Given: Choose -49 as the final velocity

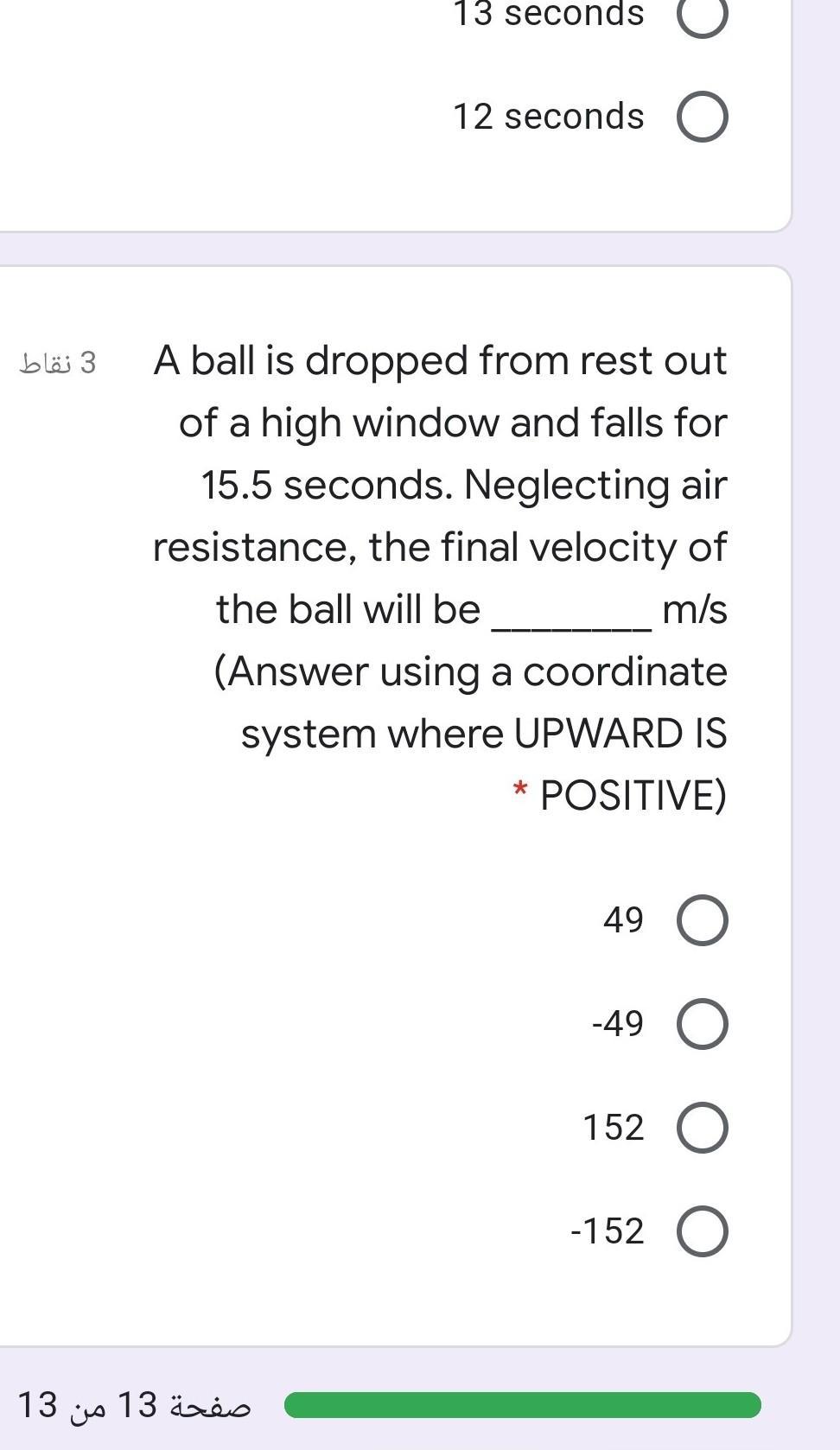Looking at the screenshot, I should (x=702, y=1024).
